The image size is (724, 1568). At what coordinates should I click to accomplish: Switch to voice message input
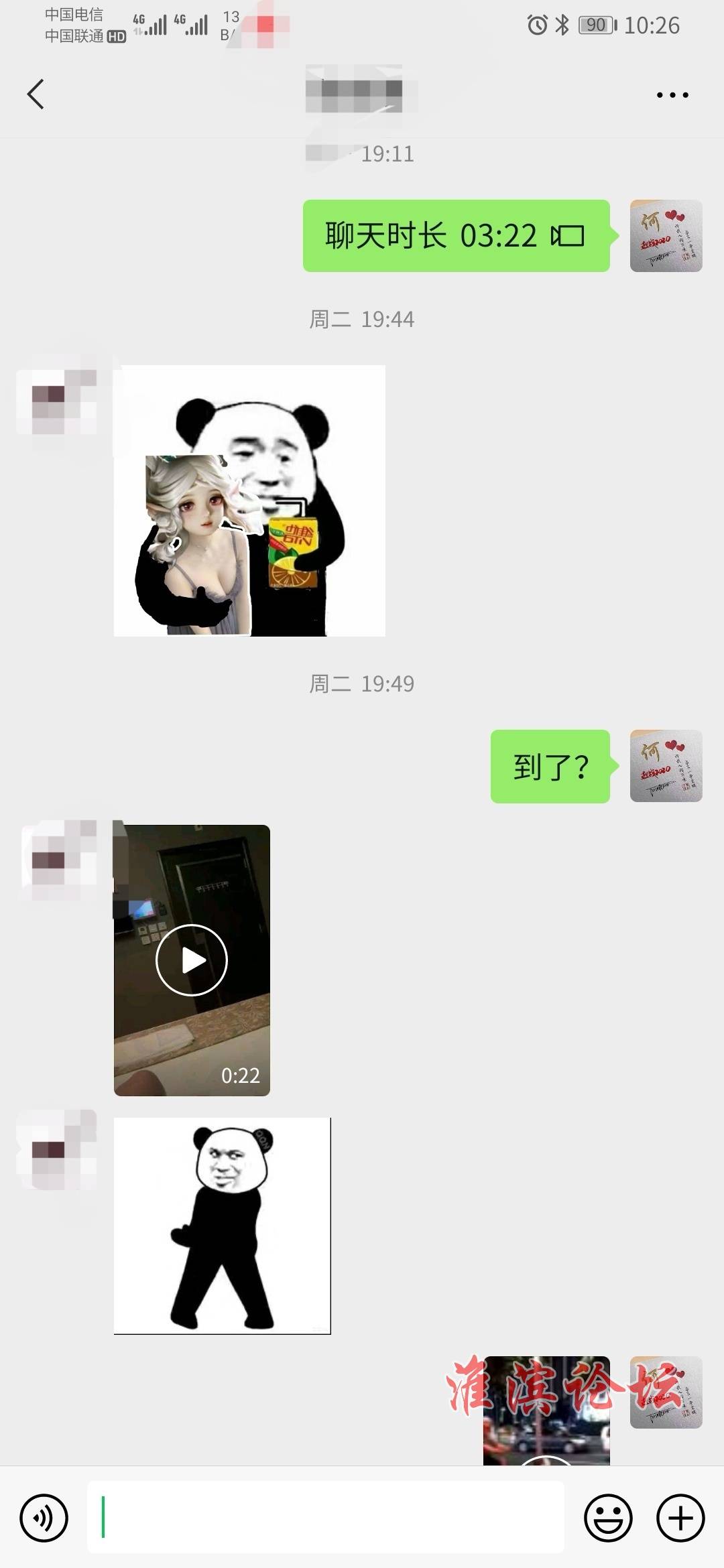pyautogui.click(x=44, y=1517)
